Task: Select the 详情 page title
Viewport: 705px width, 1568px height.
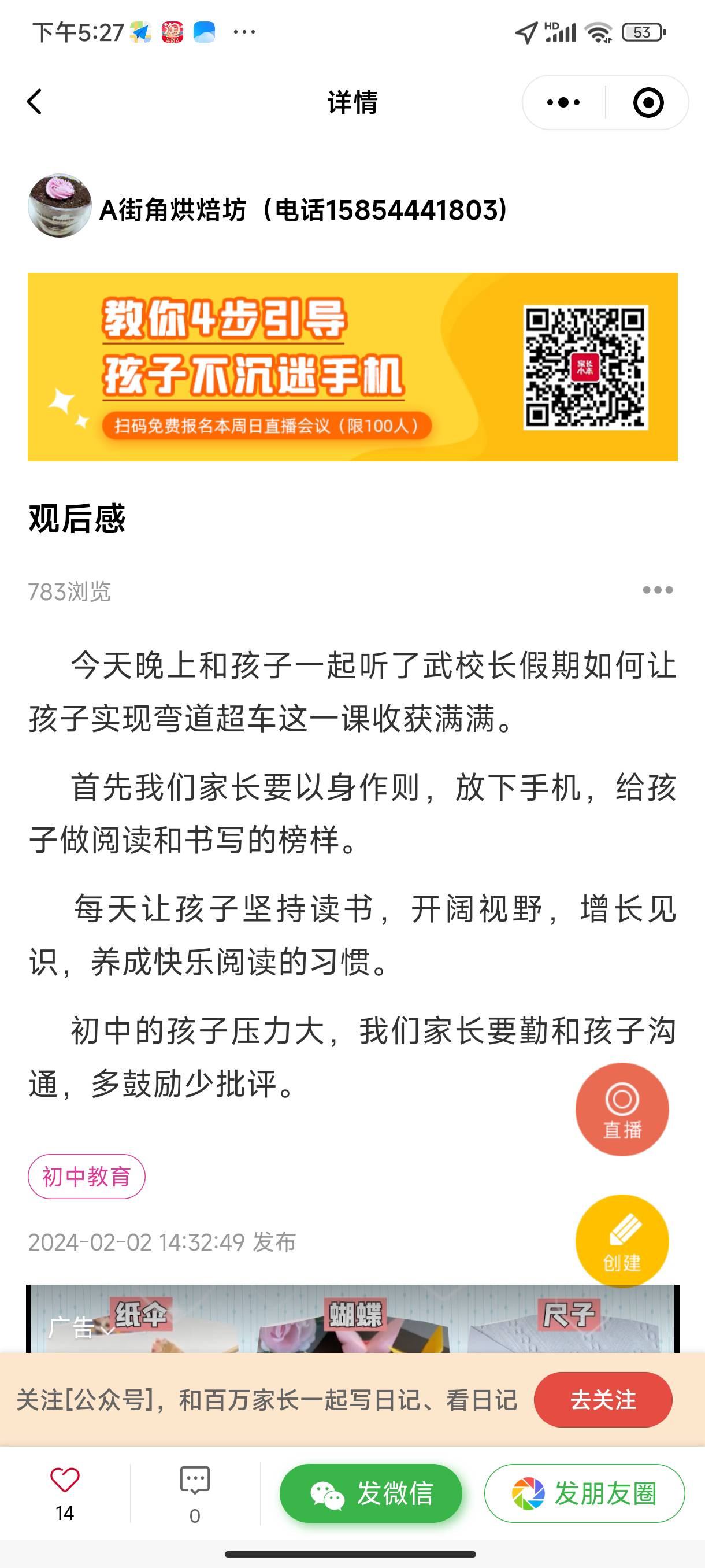Action: (x=351, y=102)
